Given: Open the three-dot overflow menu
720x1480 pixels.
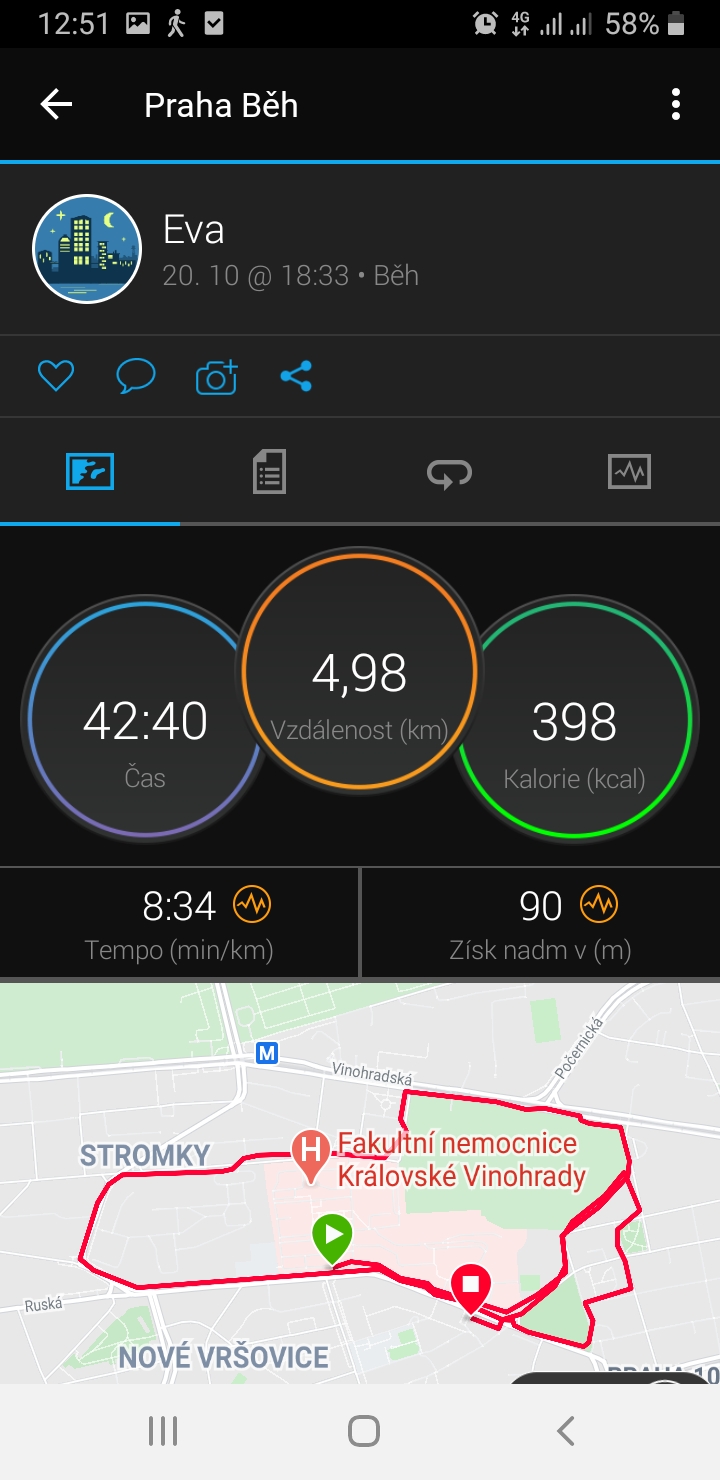Looking at the screenshot, I should [676, 105].
